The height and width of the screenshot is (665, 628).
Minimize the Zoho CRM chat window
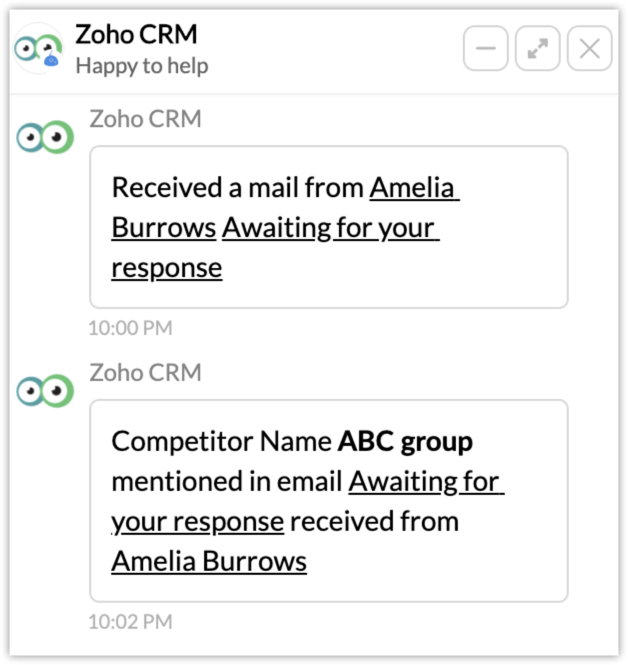coord(485,48)
